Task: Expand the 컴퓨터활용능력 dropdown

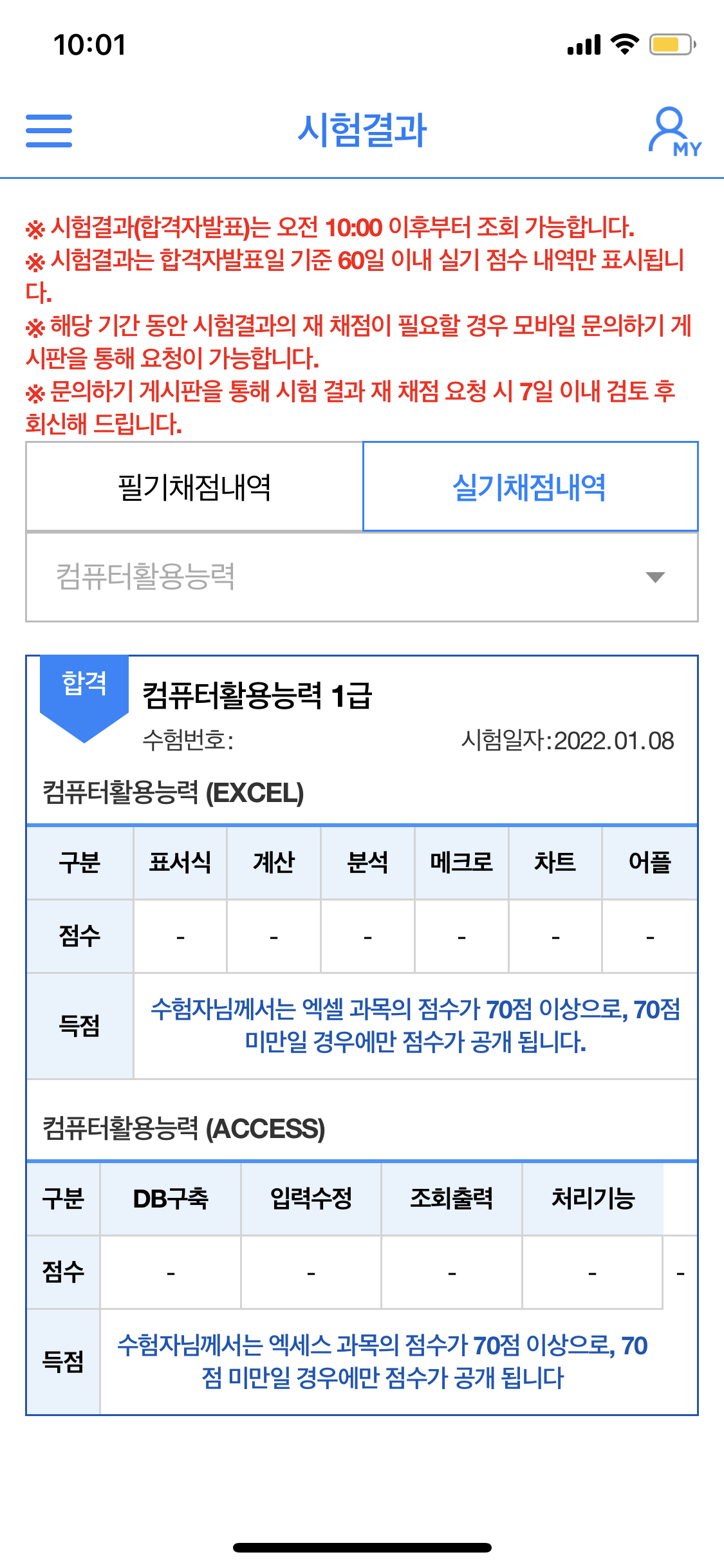Action: click(x=362, y=577)
